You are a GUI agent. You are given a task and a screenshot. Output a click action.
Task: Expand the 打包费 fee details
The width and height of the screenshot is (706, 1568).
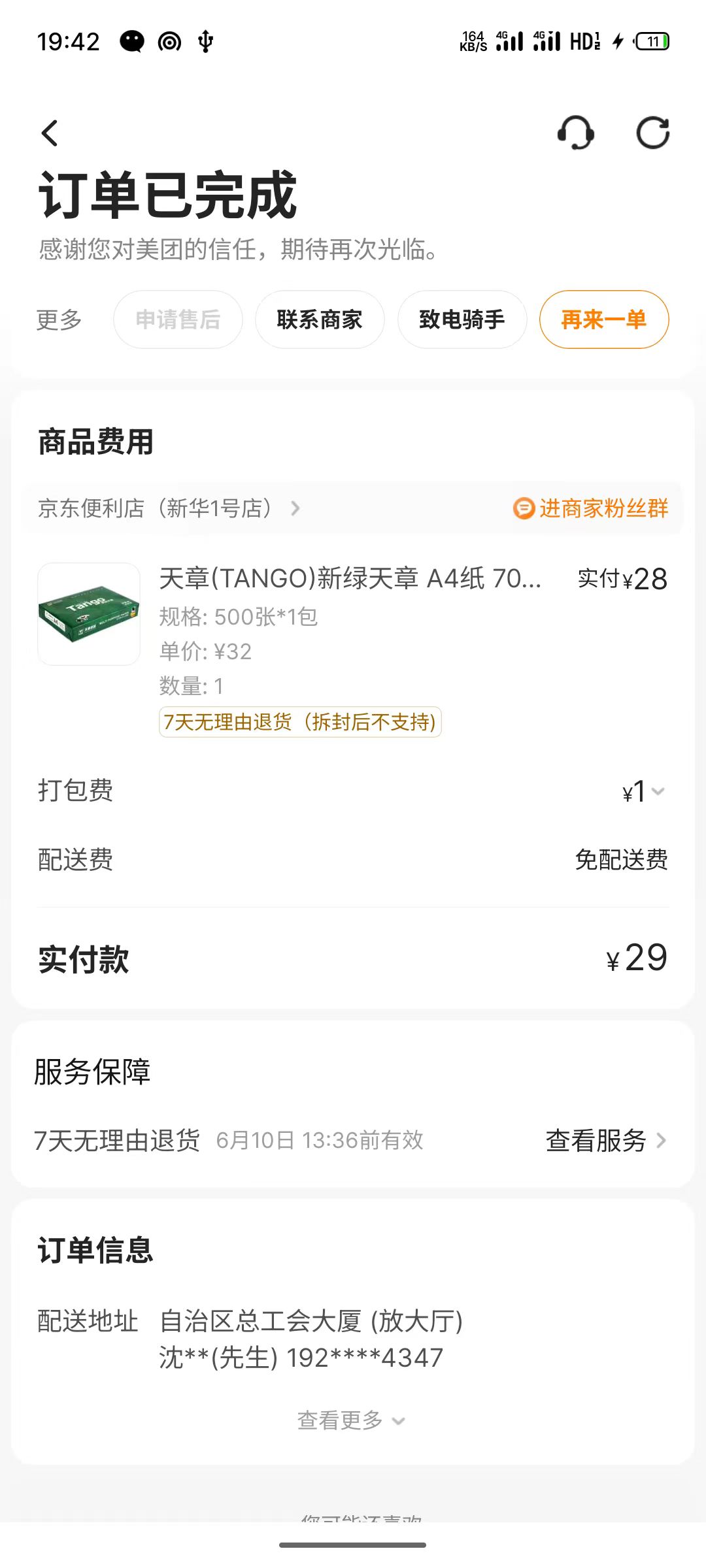[644, 792]
